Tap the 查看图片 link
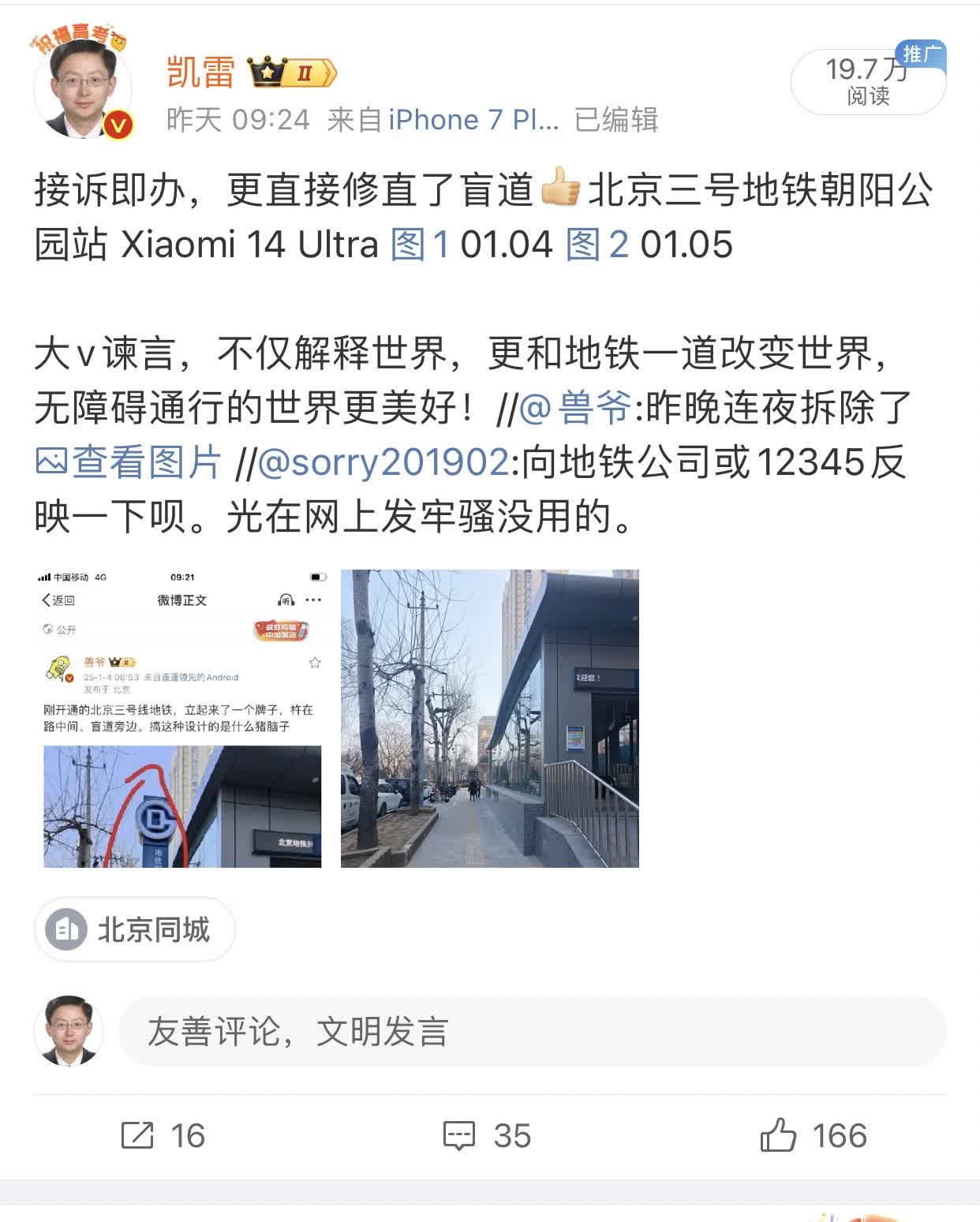Viewport: 980px width, 1222px height. coord(129,462)
